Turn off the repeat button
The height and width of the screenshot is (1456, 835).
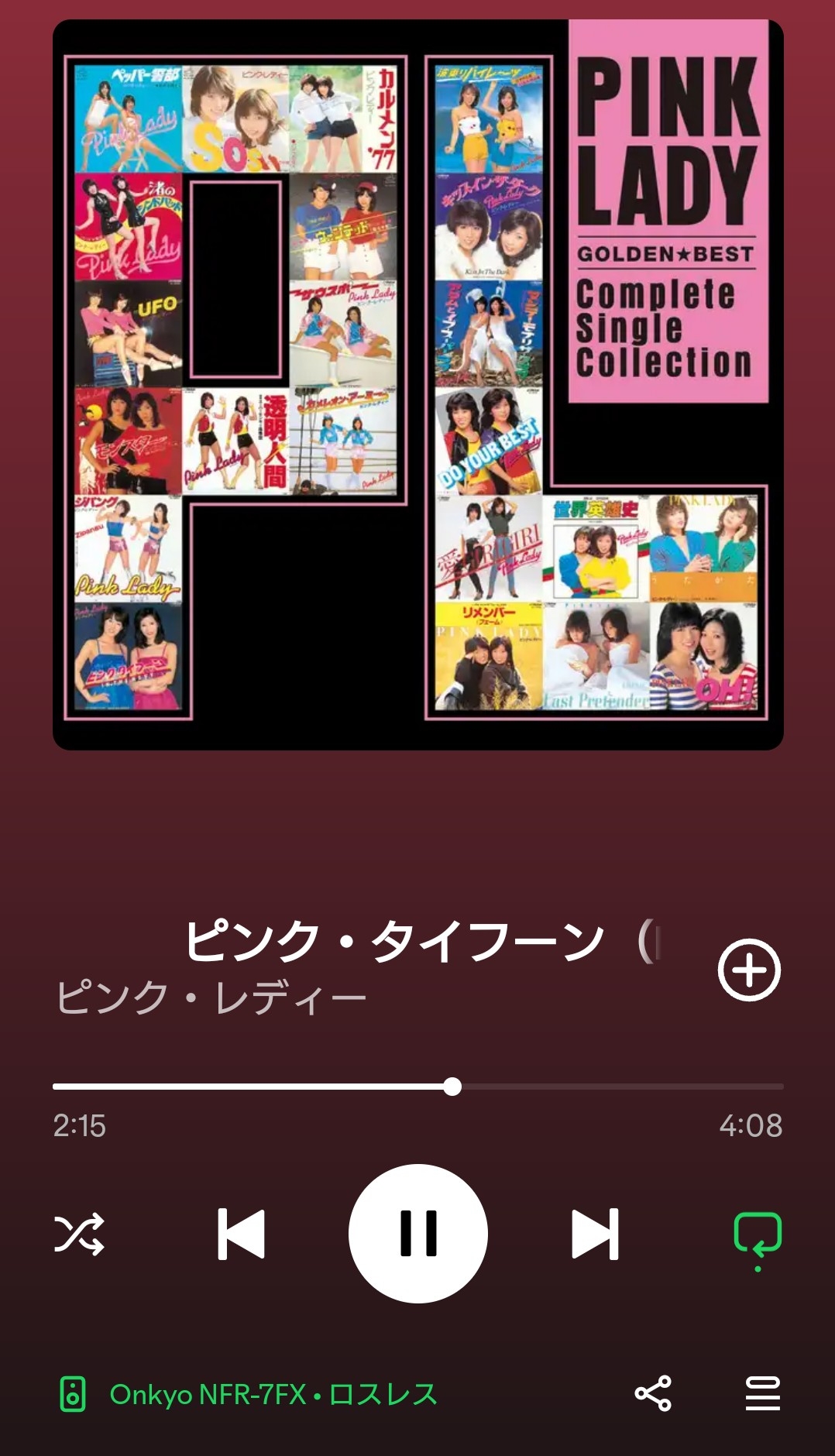[x=757, y=1235]
